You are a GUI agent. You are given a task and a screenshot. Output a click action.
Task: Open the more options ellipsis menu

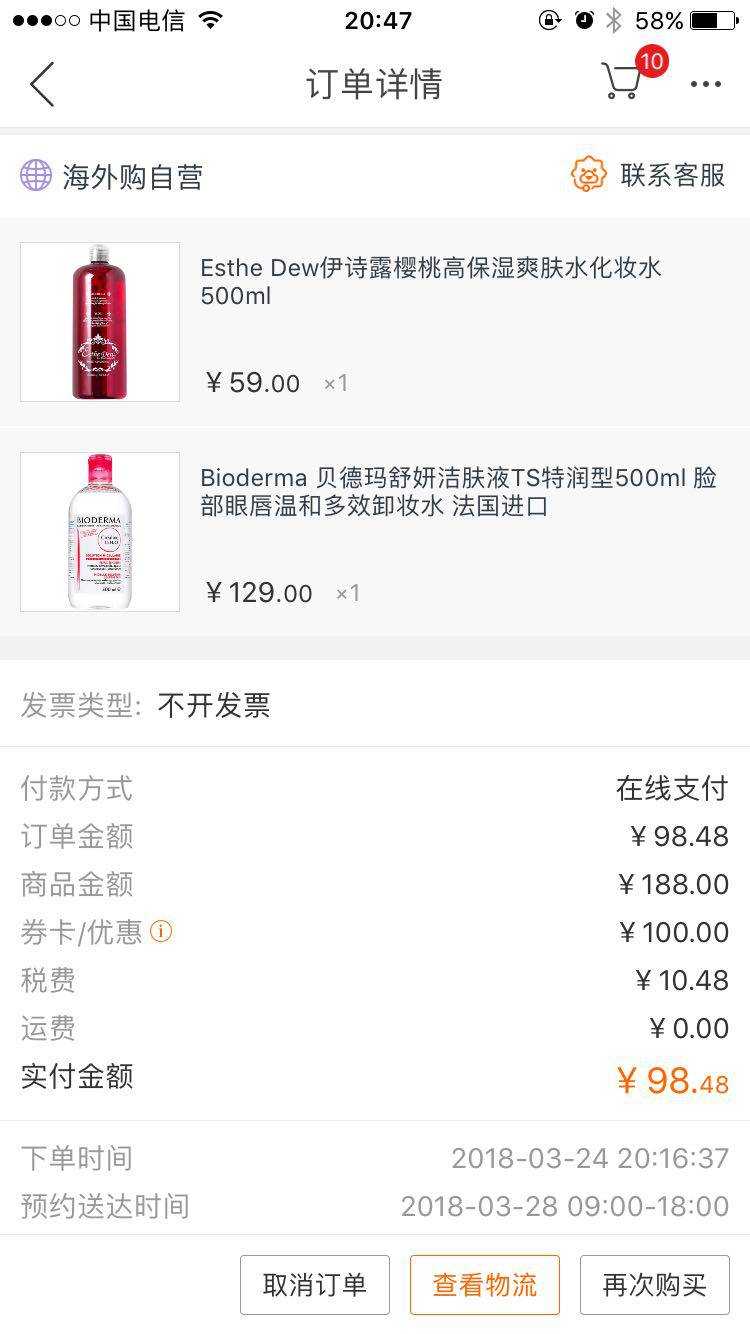click(x=706, y=86)
